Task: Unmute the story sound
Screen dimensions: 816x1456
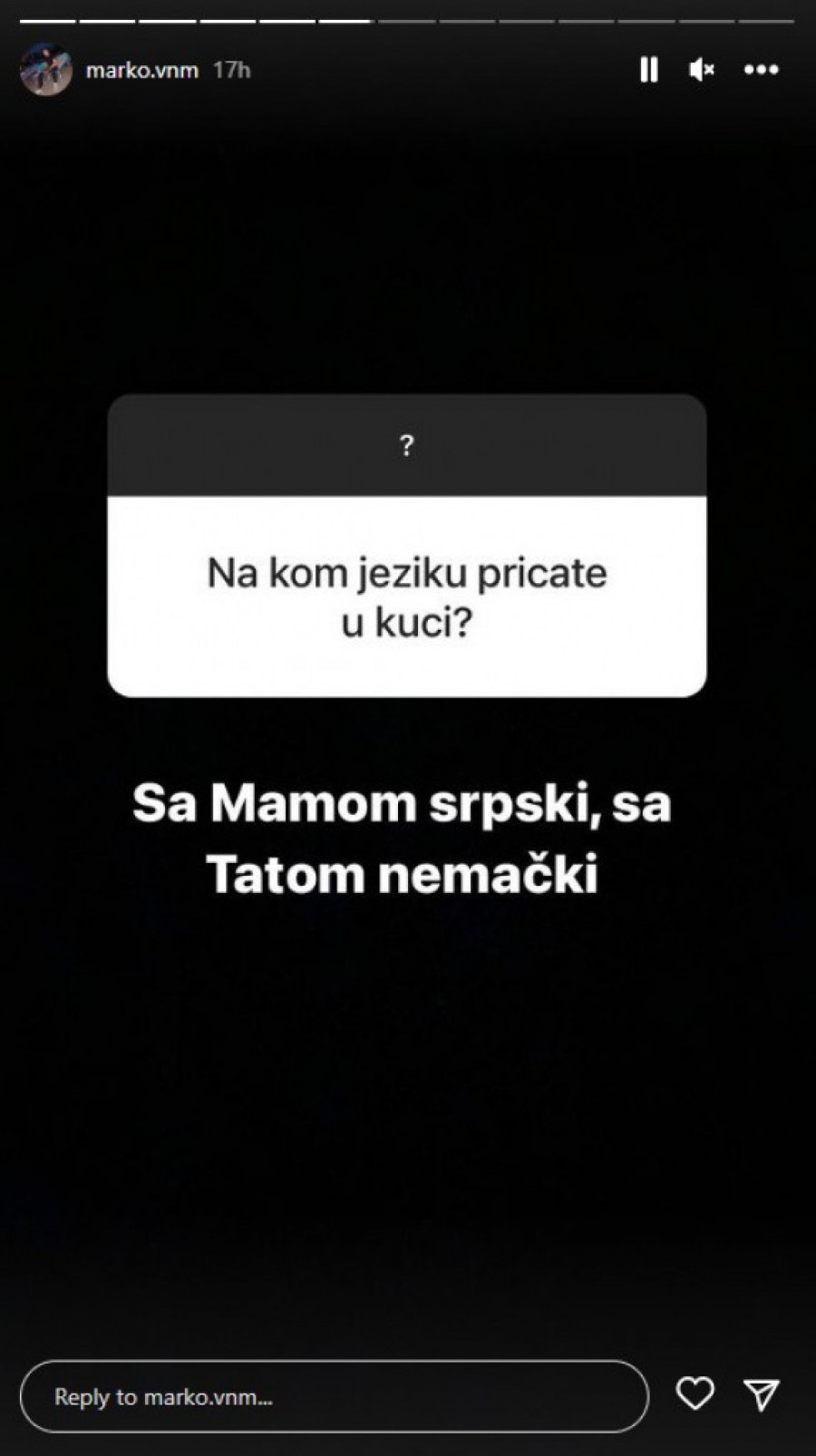Action: click(x=702, y=70)
